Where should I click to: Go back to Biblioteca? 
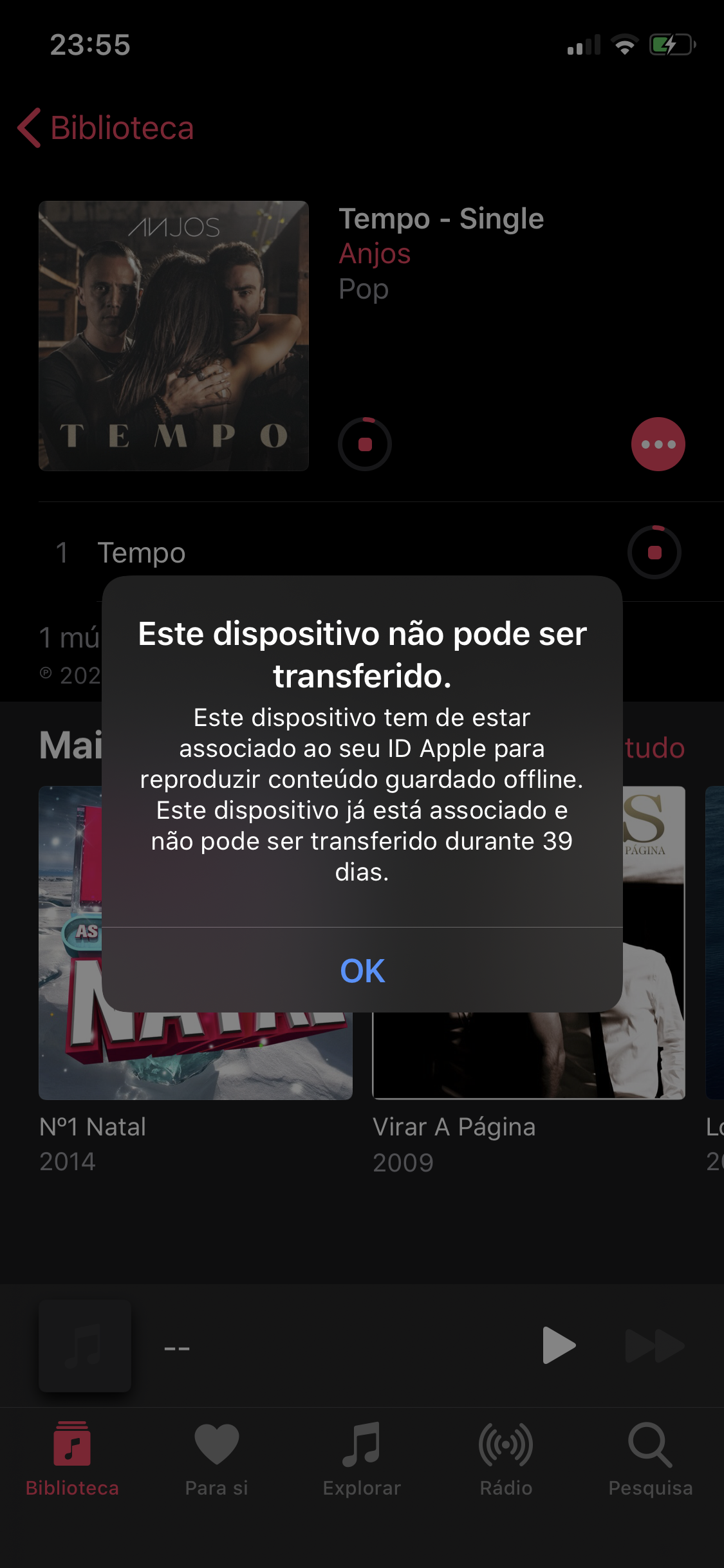pyautogui.click(x=107, y=127)
